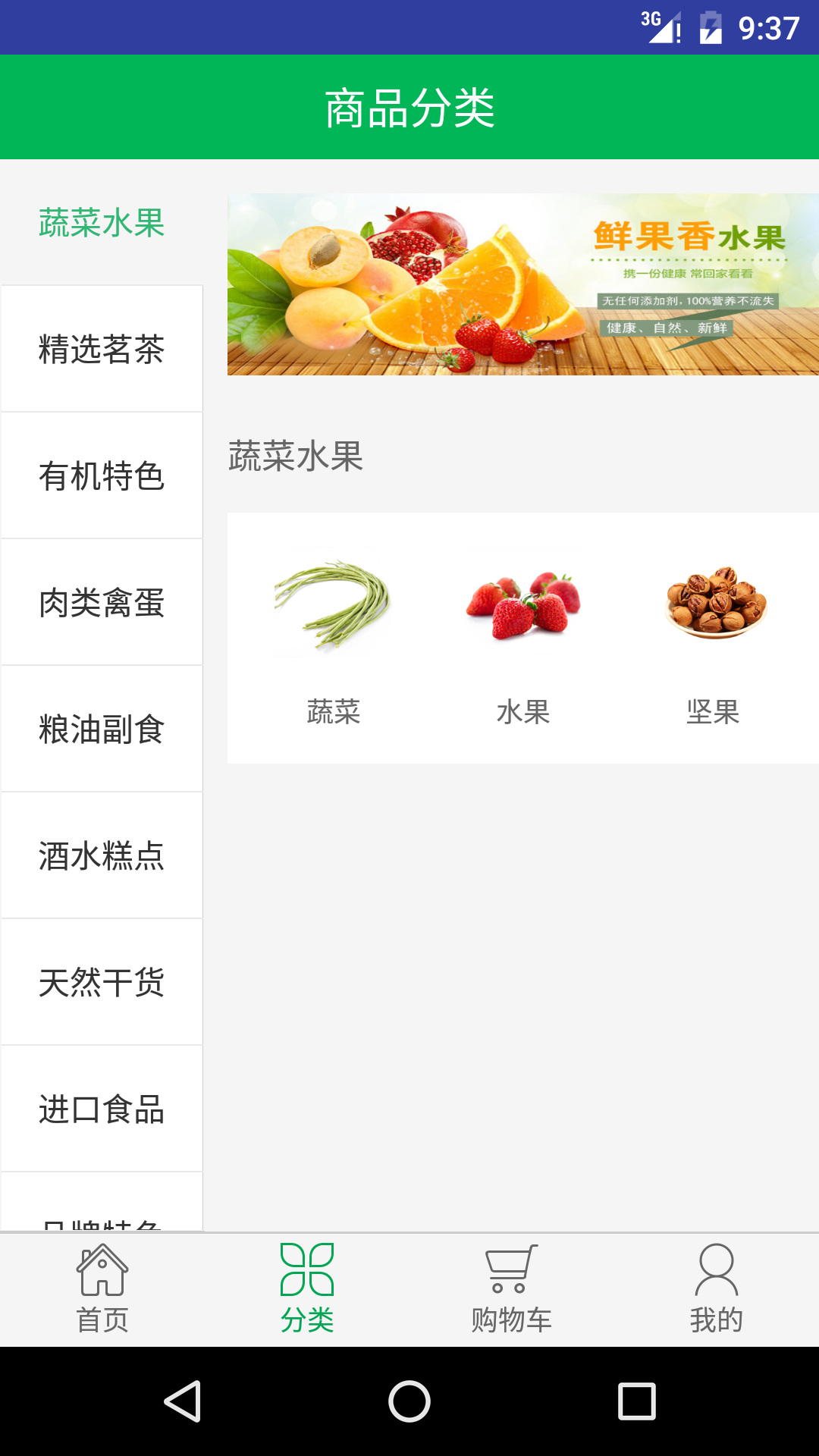819x1456 pixels.
Task: Open the 鲜果香水果 fruit banner
Action: click(x=522, y=284)
